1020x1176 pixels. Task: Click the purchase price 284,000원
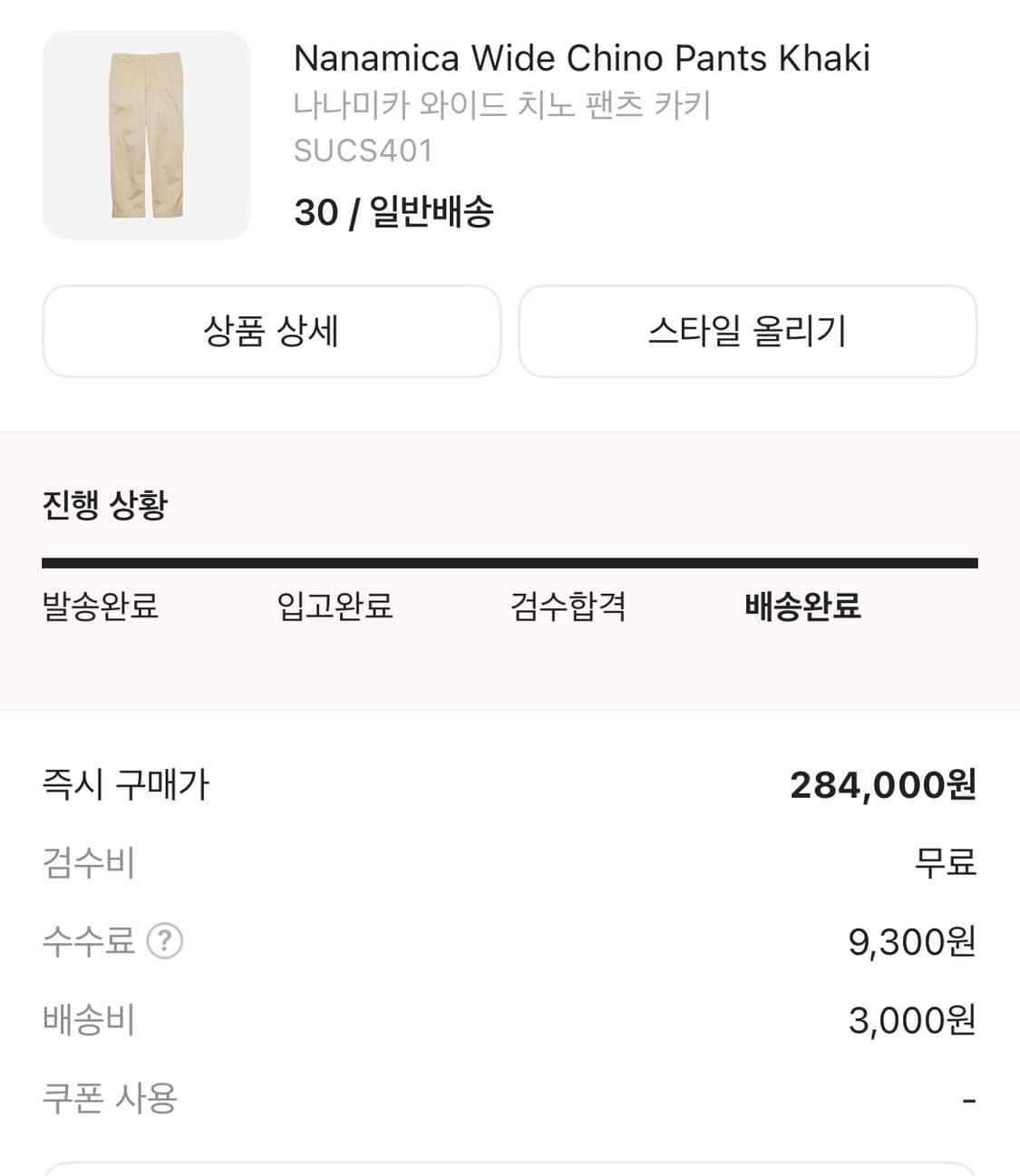click(x=883, y=785)
